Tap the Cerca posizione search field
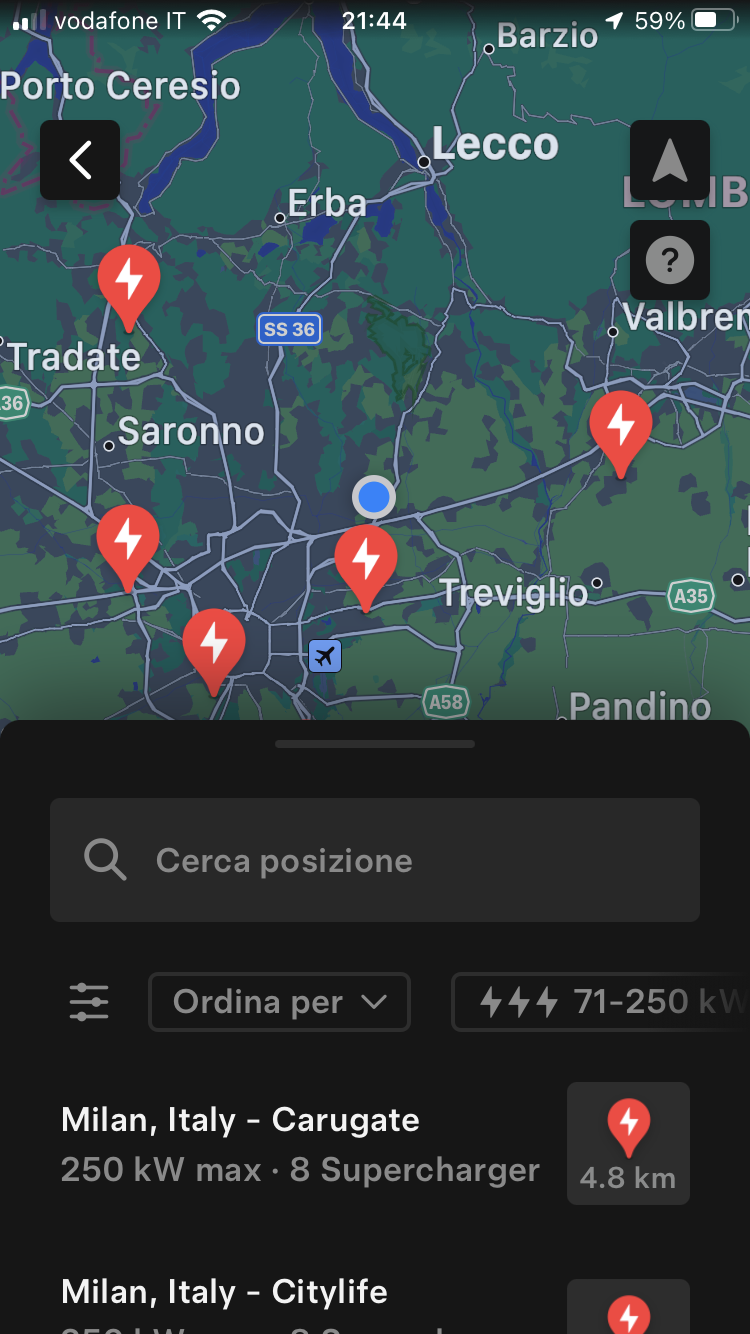 [375, 860]
